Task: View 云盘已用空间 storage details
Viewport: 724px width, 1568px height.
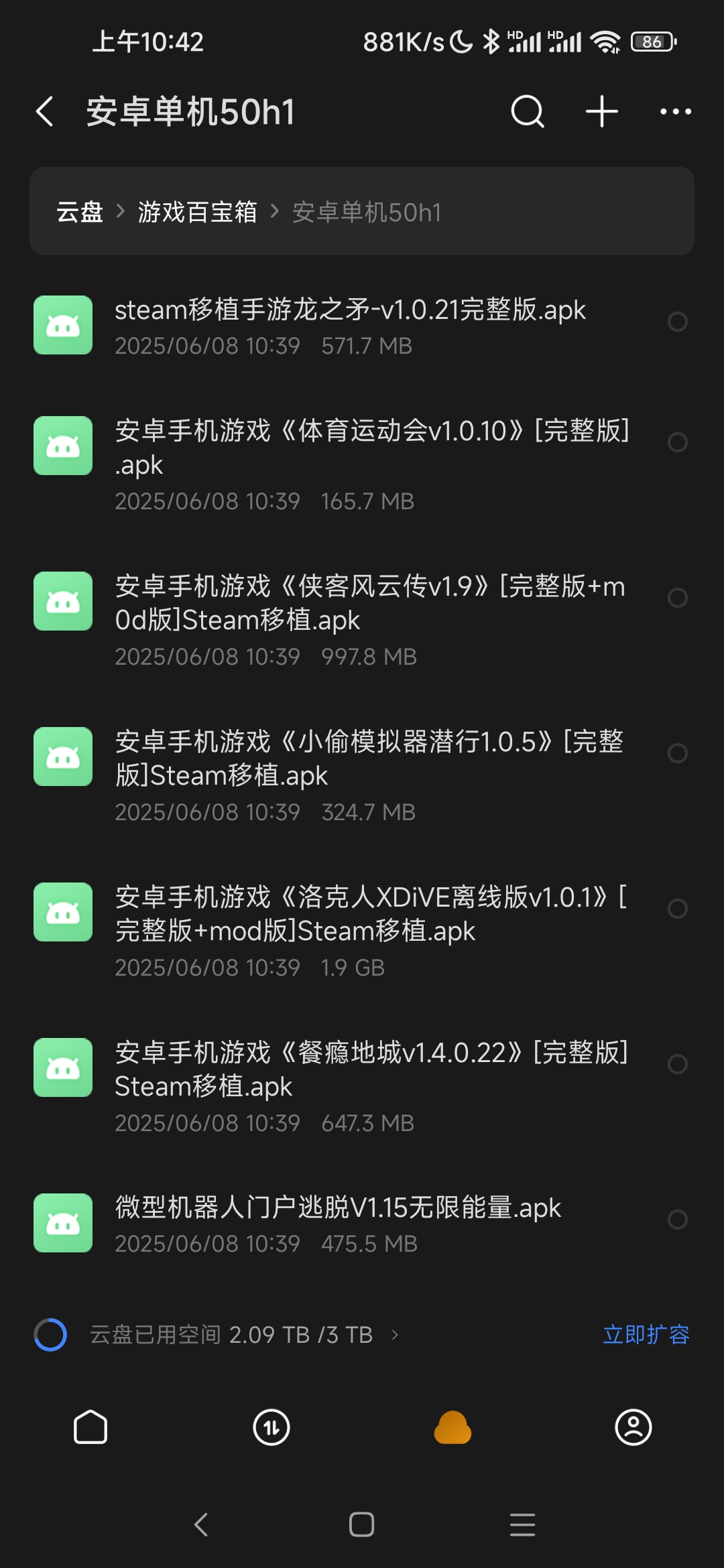Action: coord(231,1335)
